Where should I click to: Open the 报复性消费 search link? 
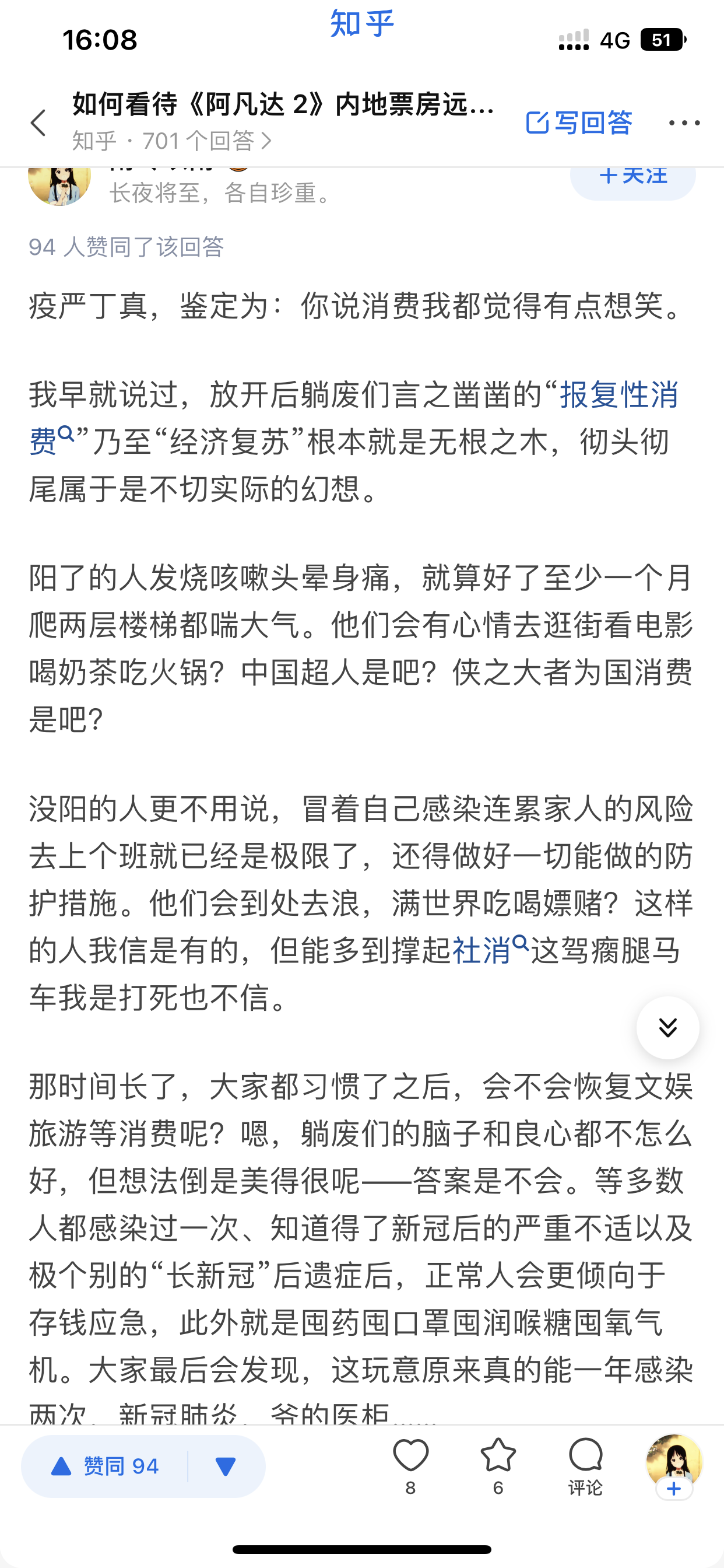click(354, 418)
